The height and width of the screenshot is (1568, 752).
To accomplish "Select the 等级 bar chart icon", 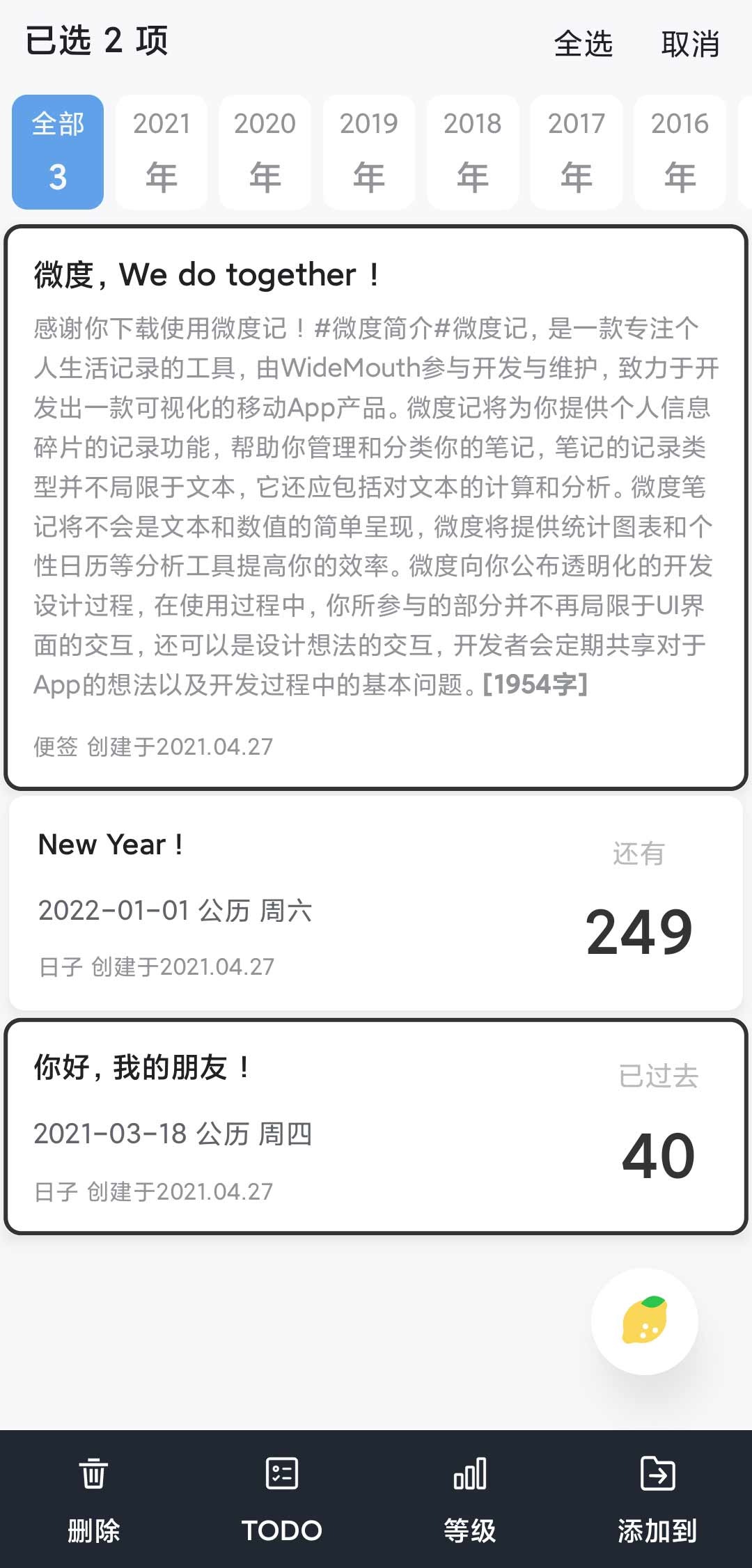I will pos(469,1475).
